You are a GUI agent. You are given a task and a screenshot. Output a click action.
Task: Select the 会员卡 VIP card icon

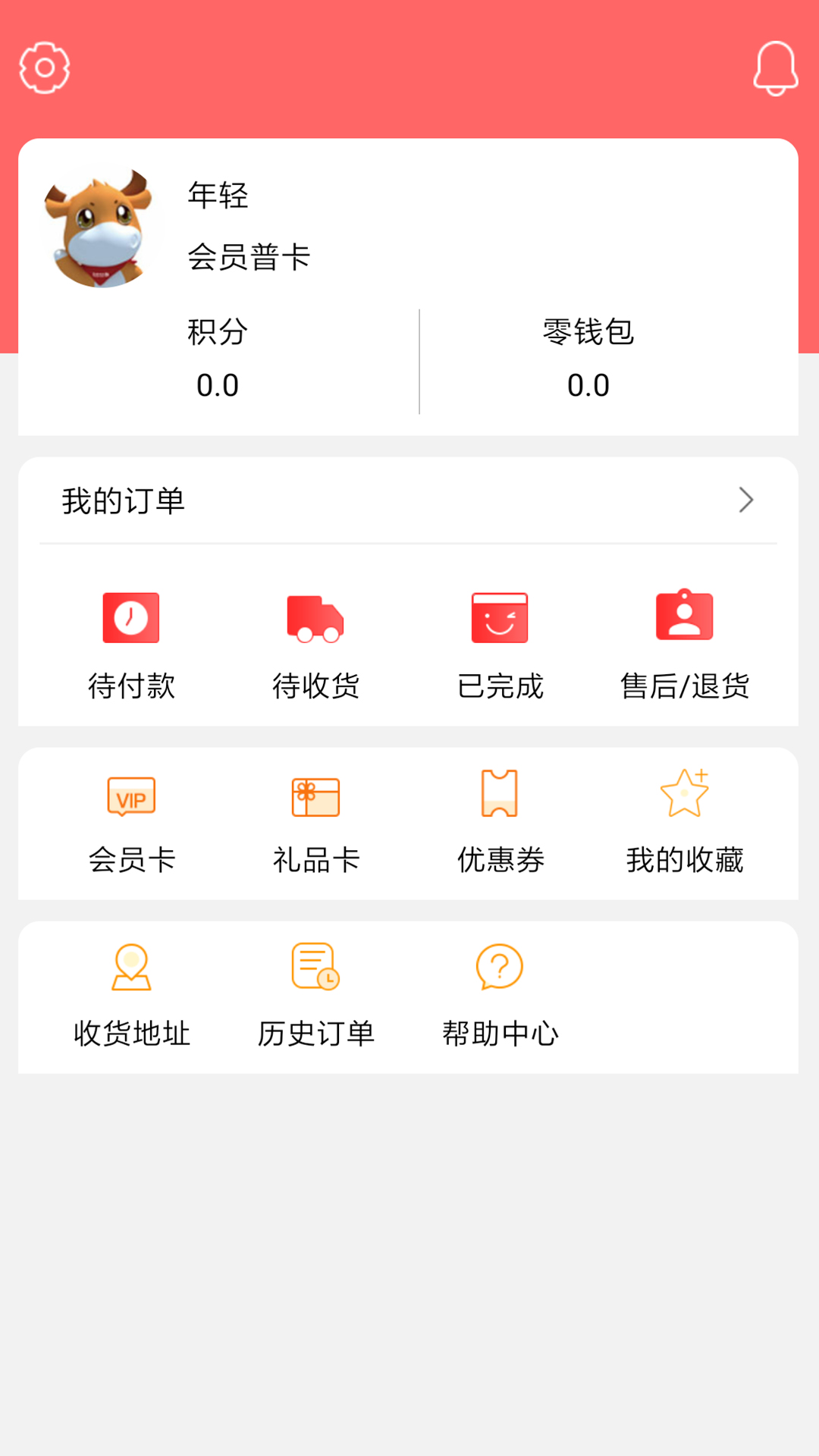pyautogui.click(x=130, y=798)
